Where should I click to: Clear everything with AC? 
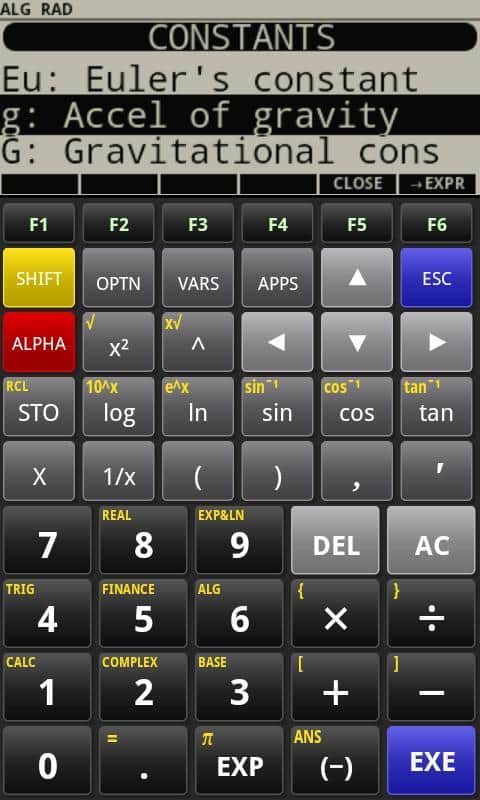pos(432,540)
